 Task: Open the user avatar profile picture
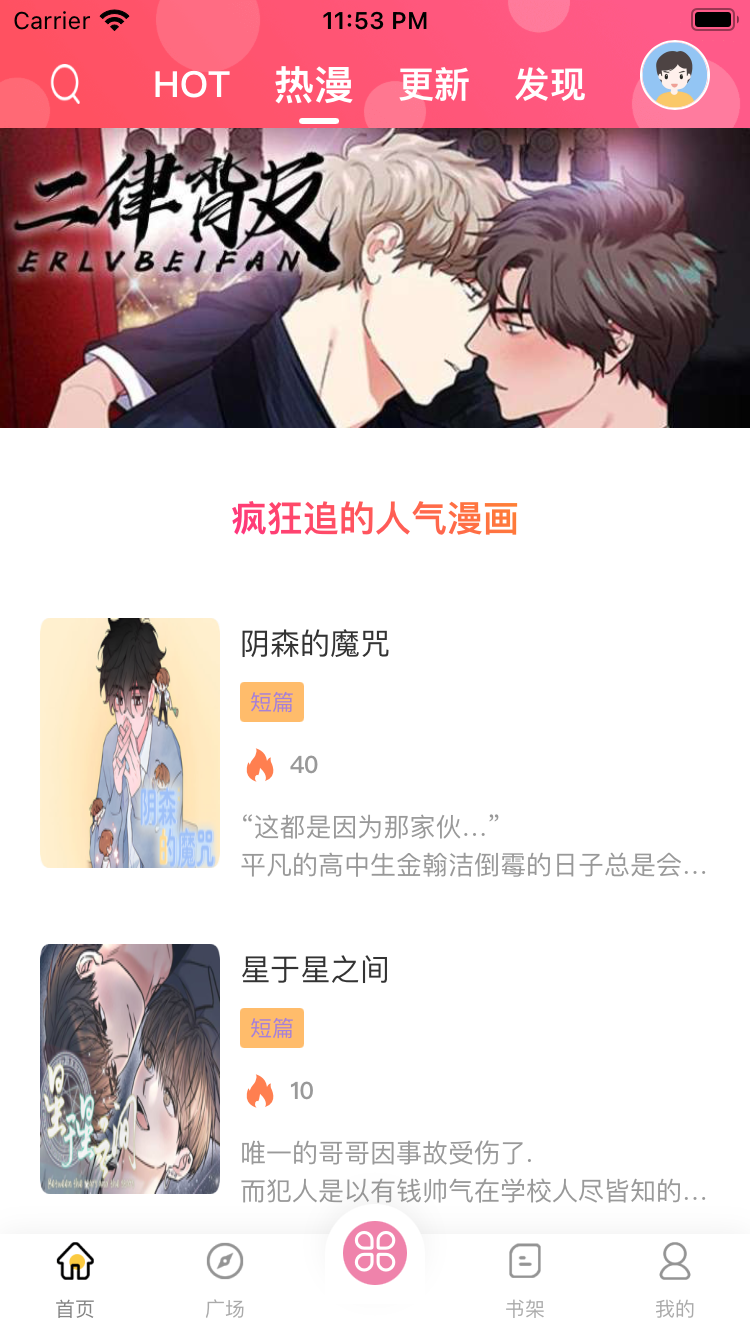coord(674,75)
